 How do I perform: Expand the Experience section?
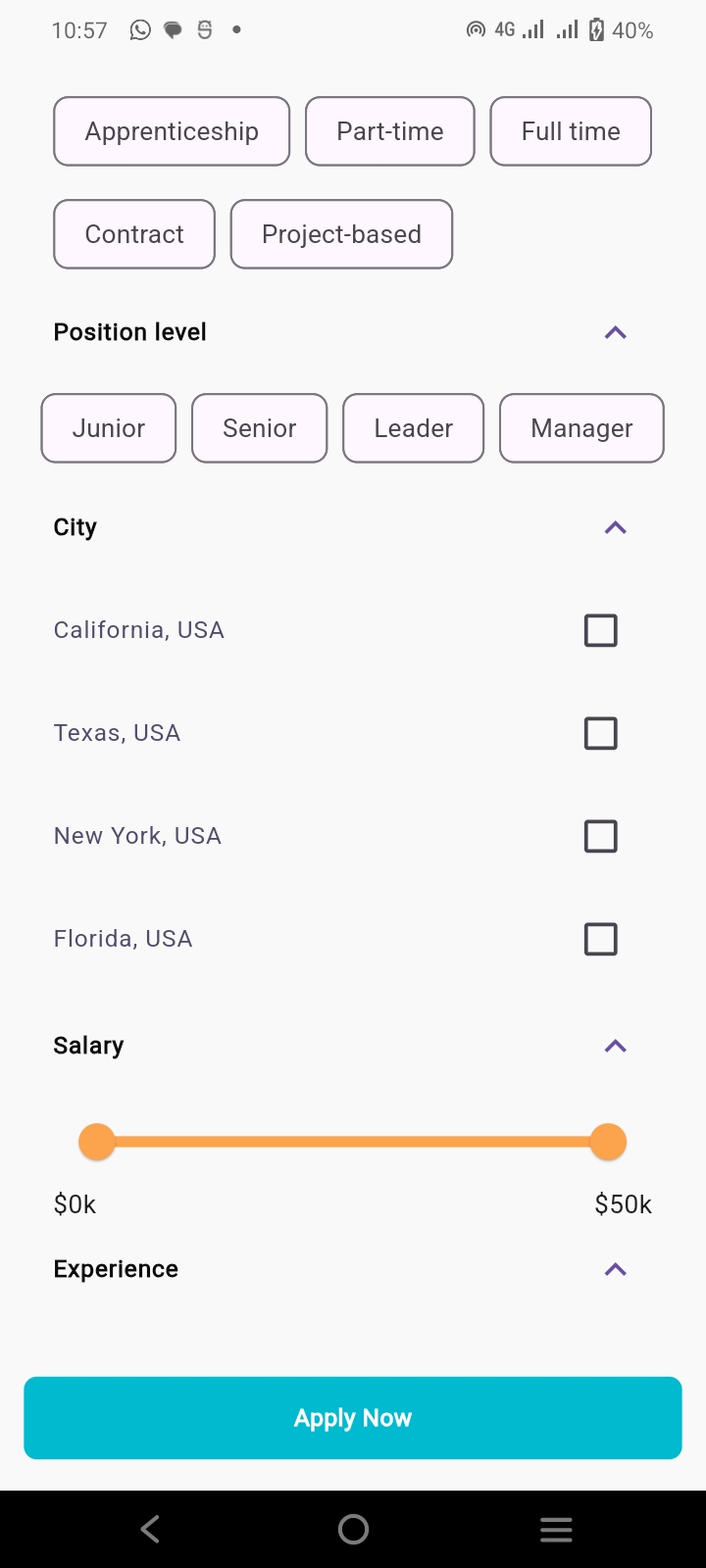coord(615,1269)
